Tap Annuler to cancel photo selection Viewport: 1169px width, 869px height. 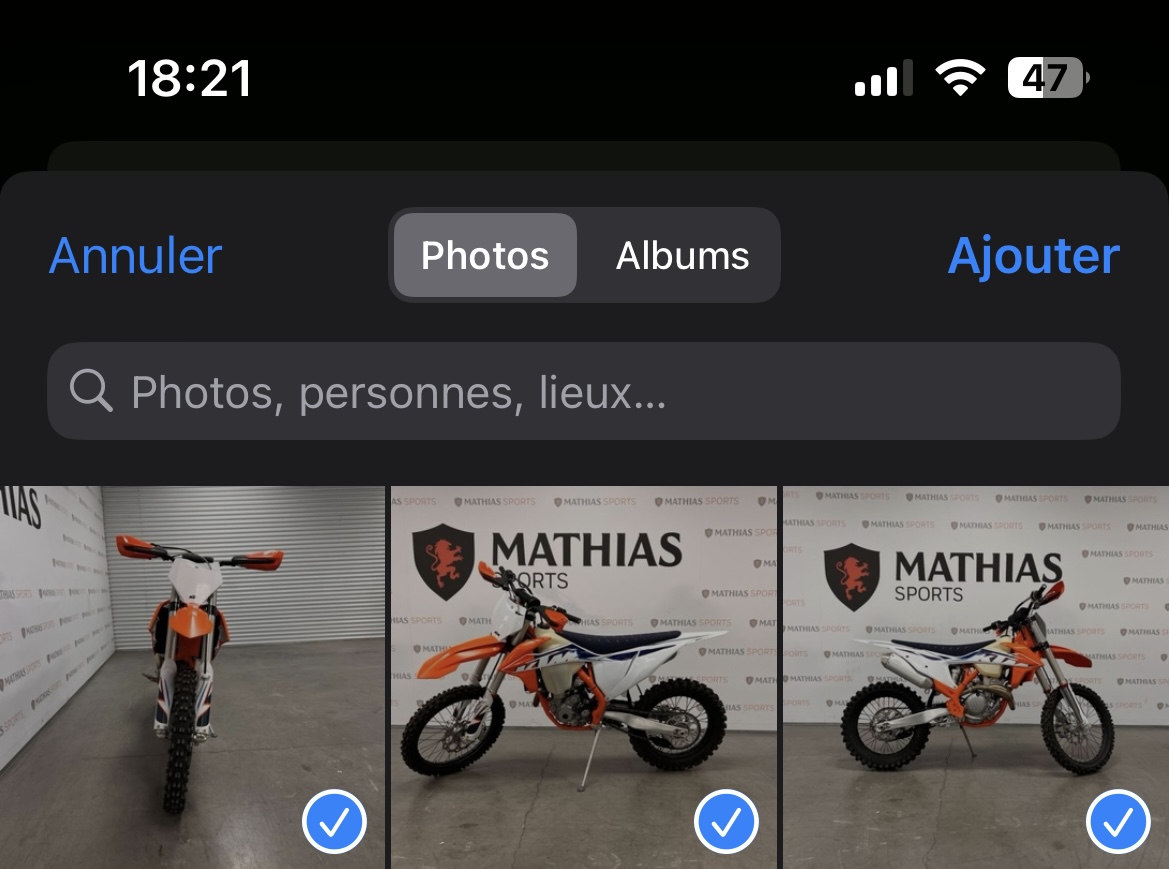[x=136, y=256]
